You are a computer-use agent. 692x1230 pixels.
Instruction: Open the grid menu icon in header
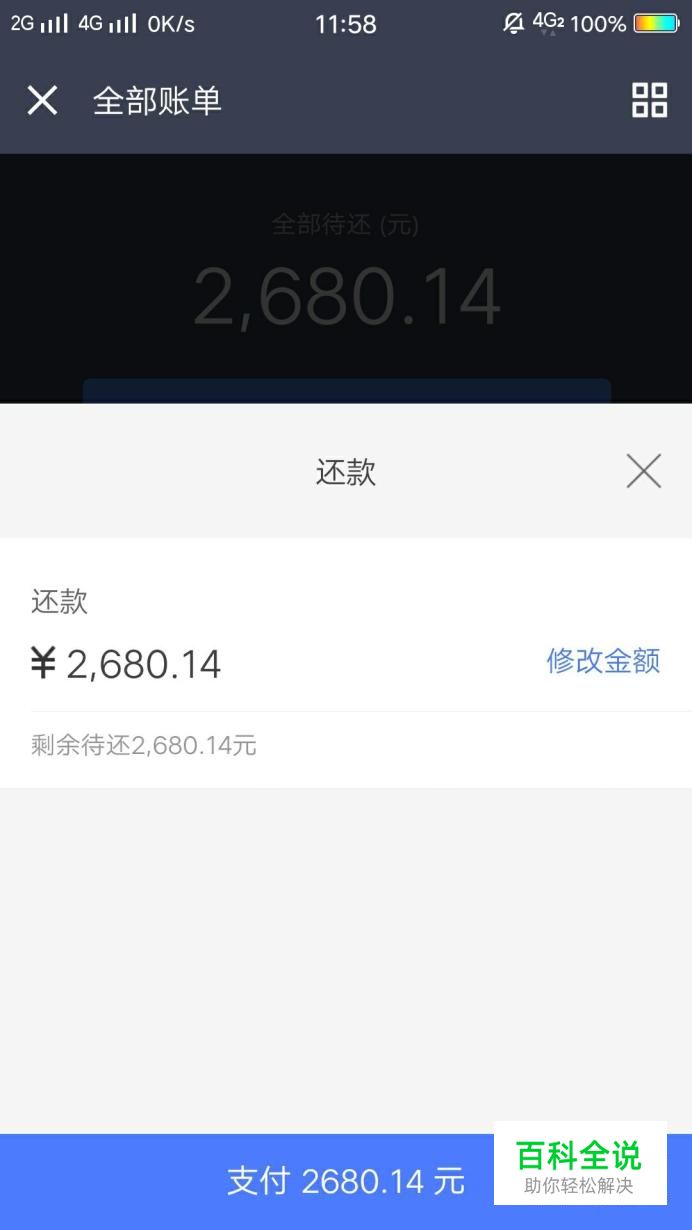pos(649,100)
